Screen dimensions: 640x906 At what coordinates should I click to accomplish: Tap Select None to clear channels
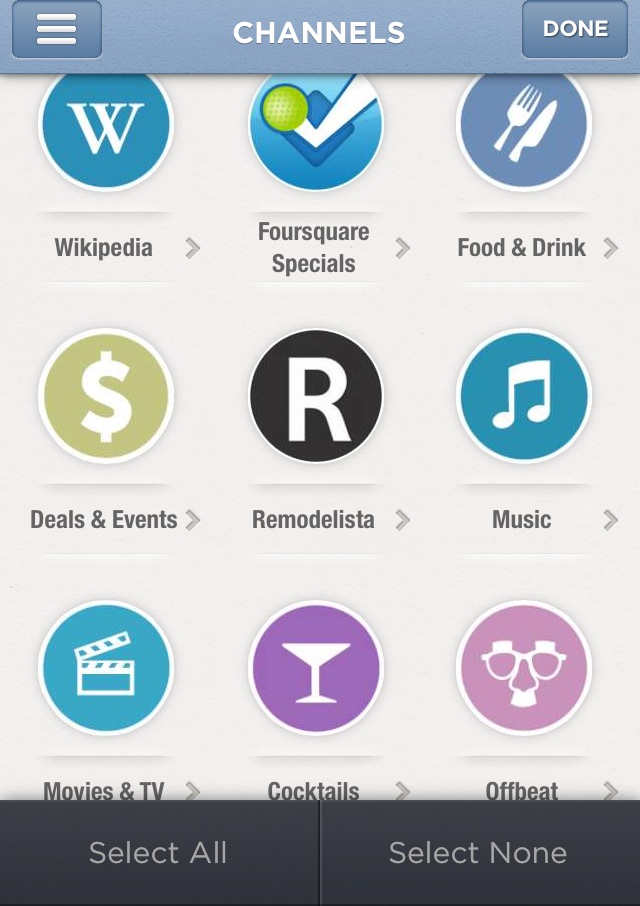478,853
